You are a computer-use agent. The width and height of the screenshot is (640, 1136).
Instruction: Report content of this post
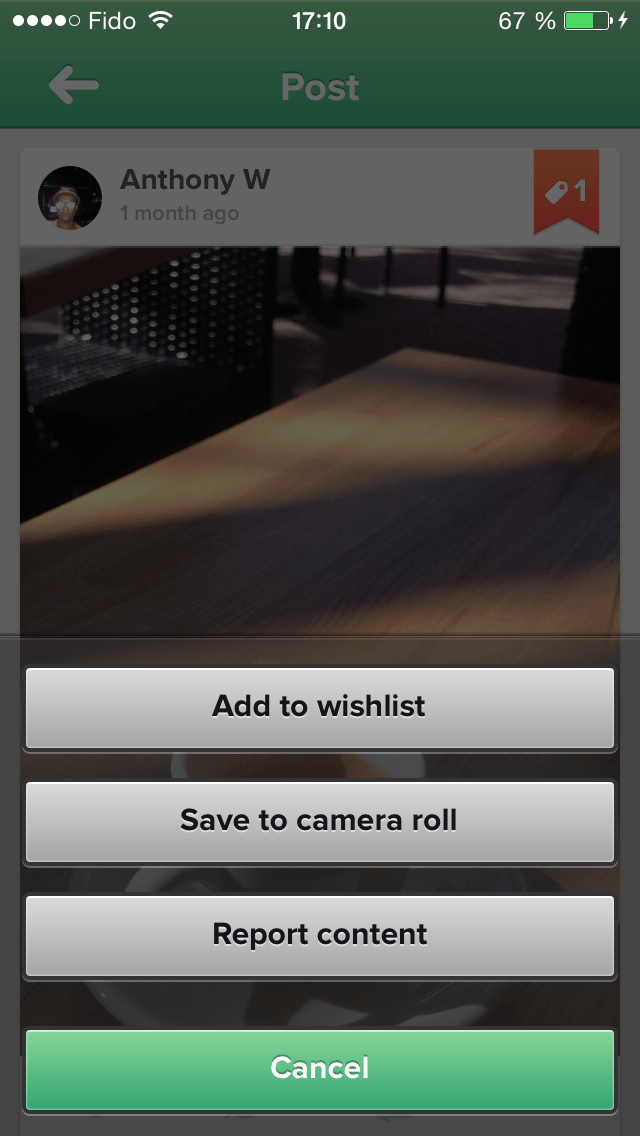tap(319, 935)
